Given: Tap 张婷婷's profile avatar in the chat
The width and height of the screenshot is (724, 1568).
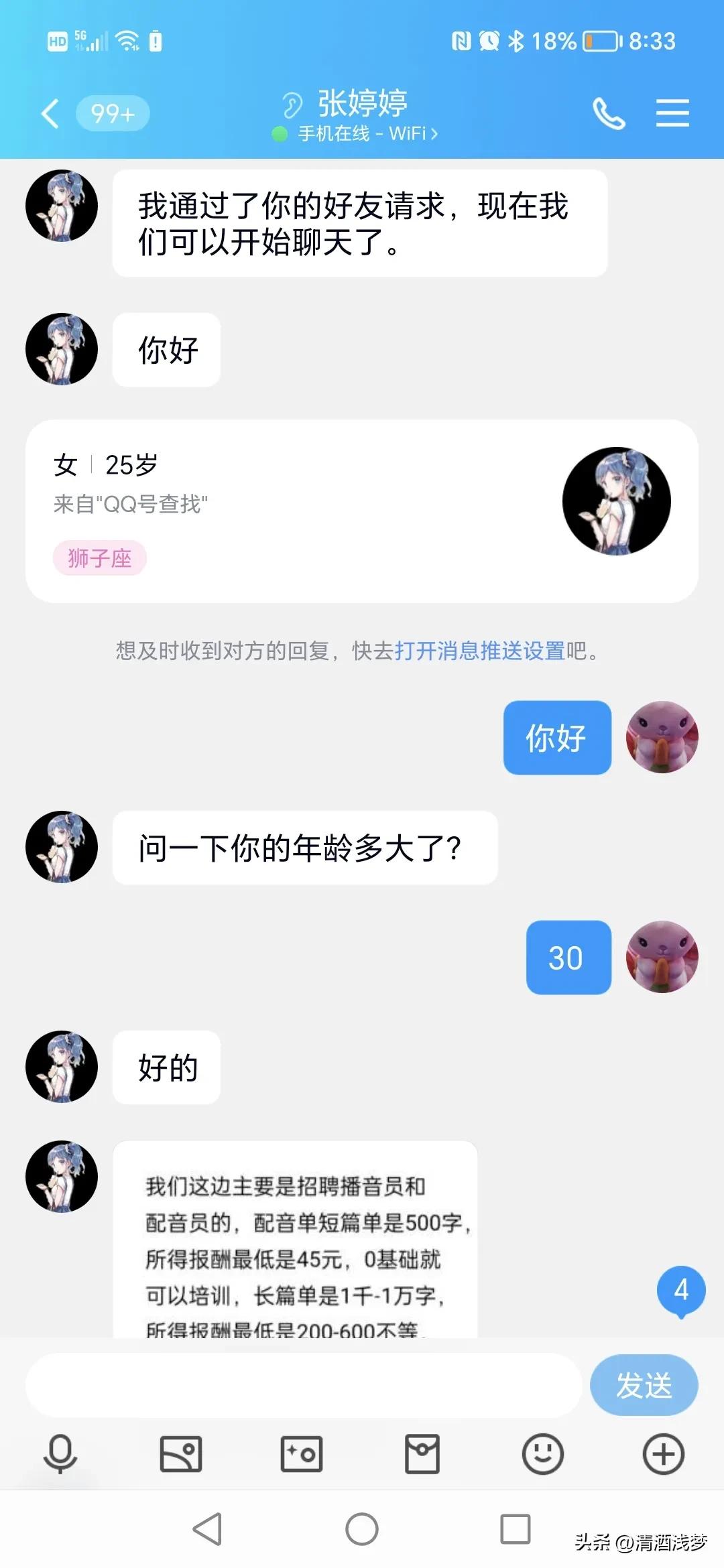Looking at the screenshot, I should pos(60,206).
